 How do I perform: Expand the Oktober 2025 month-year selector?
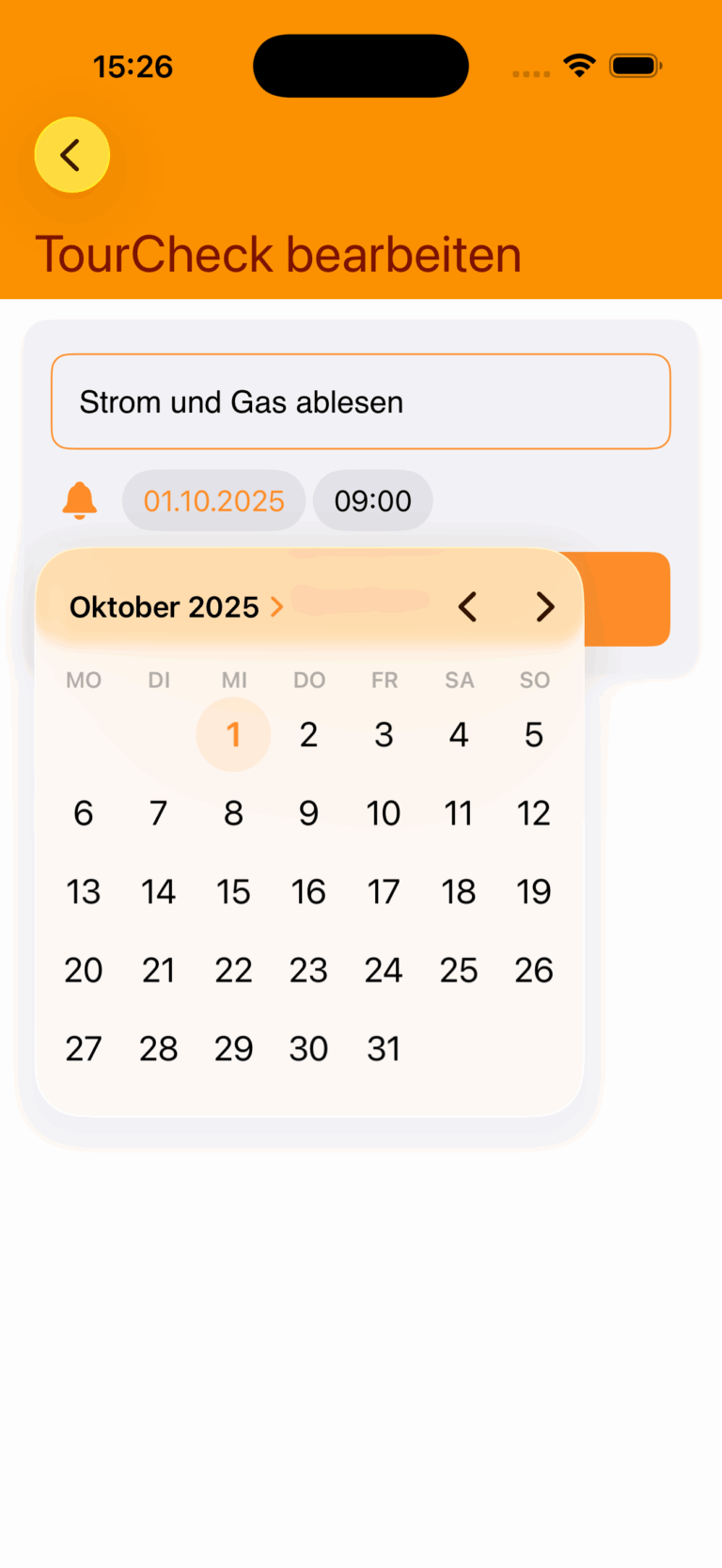point(177,607)
